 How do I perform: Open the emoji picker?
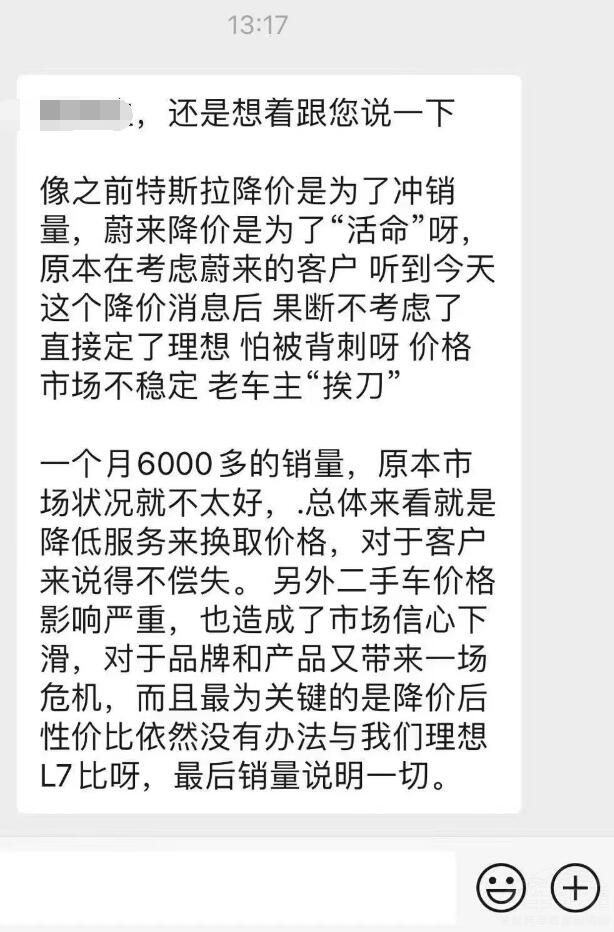[x=501, y=886]
